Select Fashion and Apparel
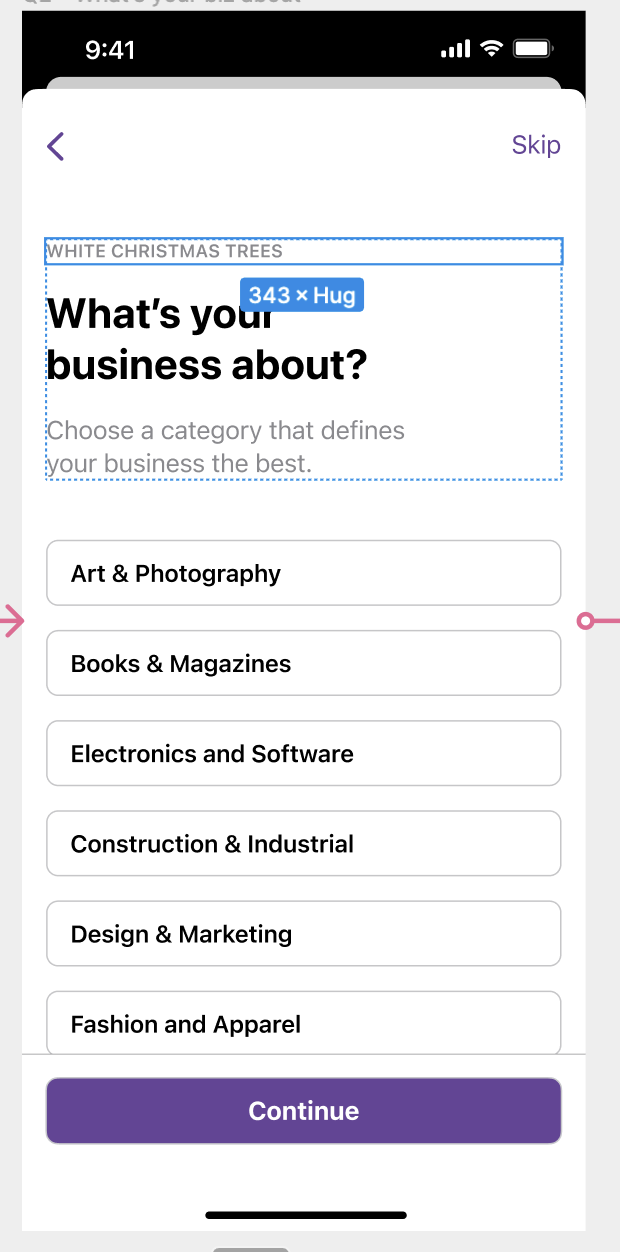620x1252 pixels. coord(303,1022)
